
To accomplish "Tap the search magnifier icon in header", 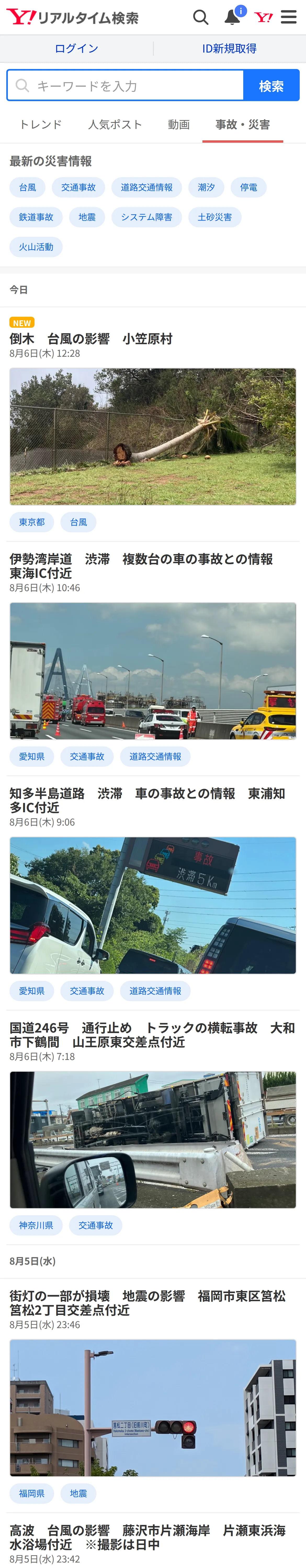I will (201, 17).
